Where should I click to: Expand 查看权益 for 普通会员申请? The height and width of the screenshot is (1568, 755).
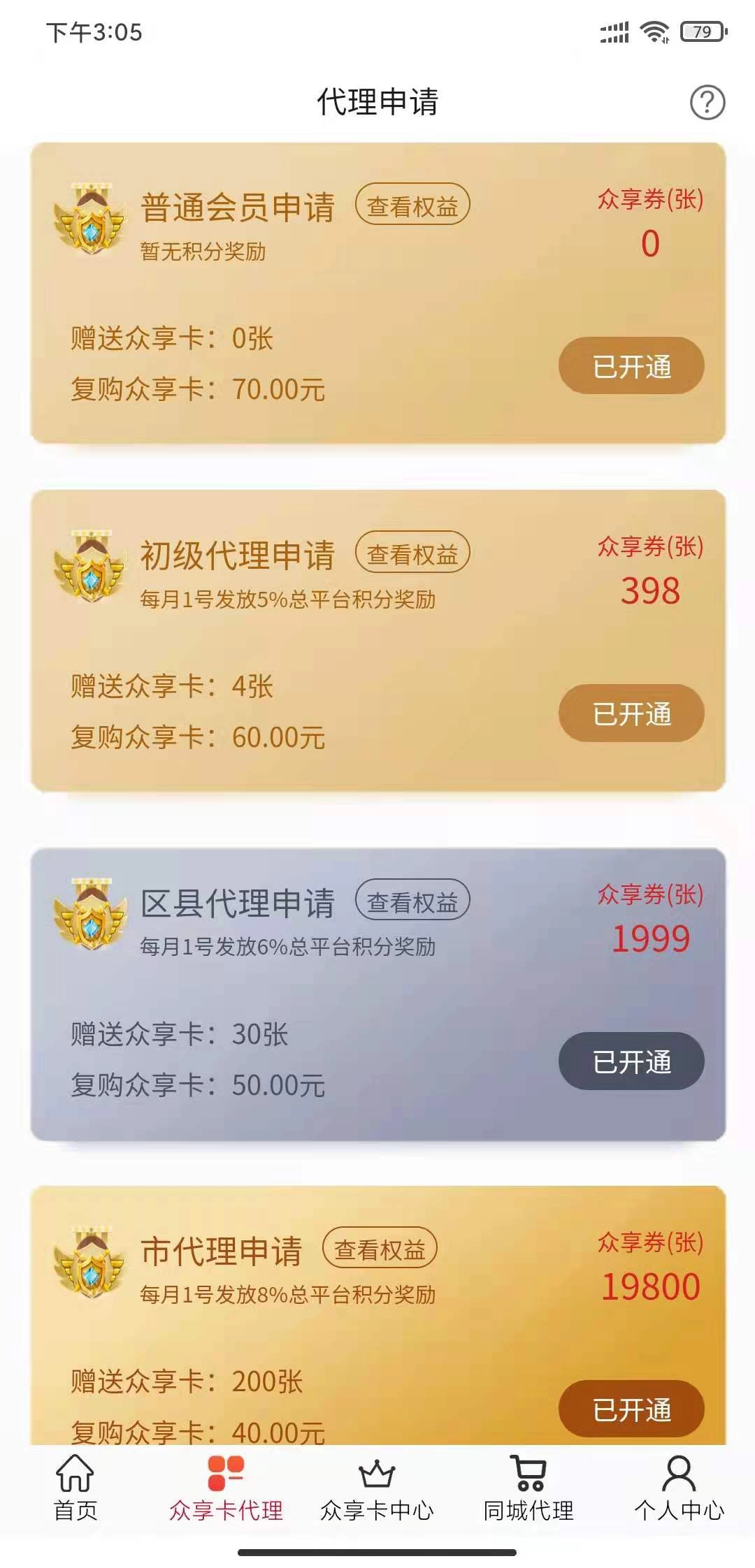pos(413,203)
